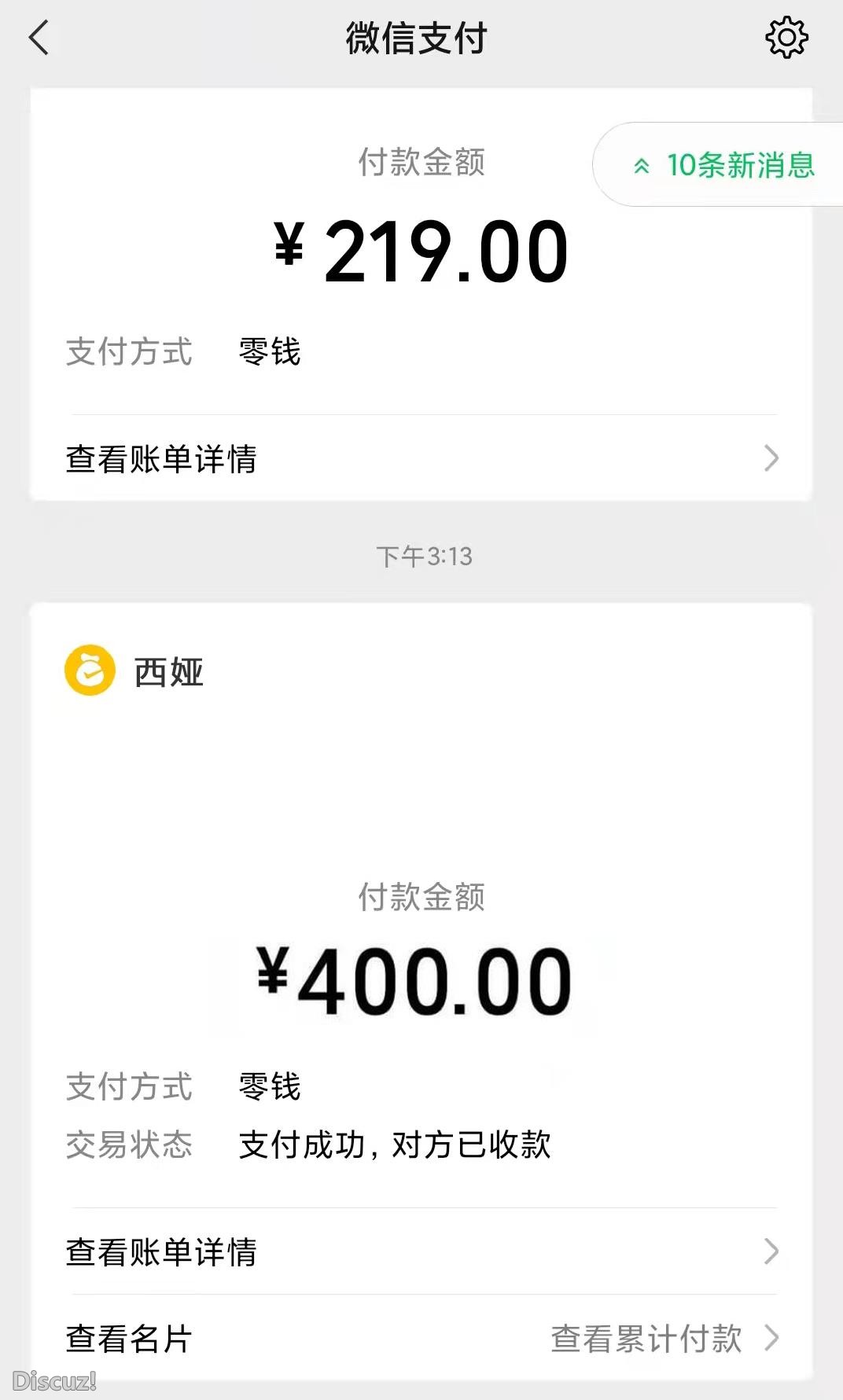Screen dimensions: 843x1400
Task: Tap 微信支付 title in the header
Action: [418, 37]
